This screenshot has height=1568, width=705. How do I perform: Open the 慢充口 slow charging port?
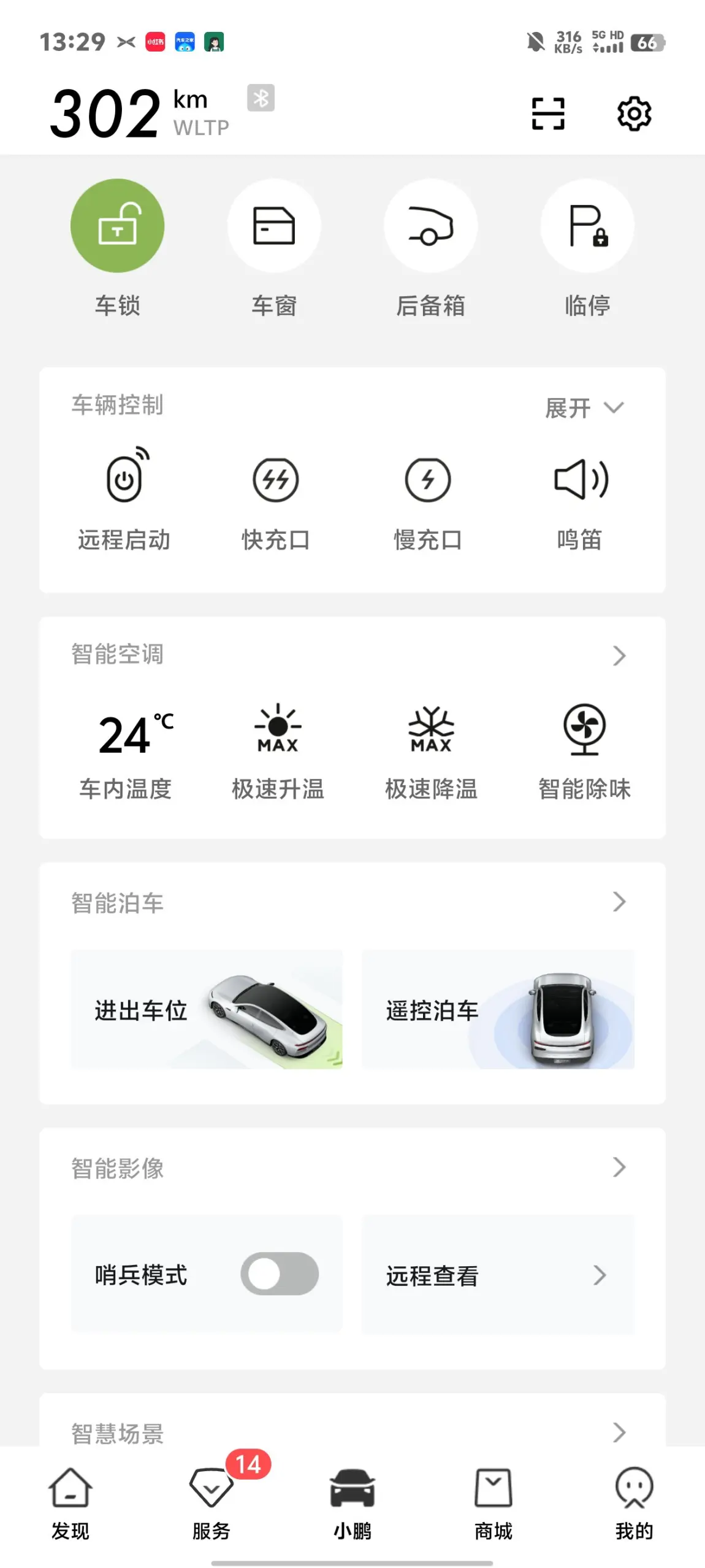tap(428, 480)
